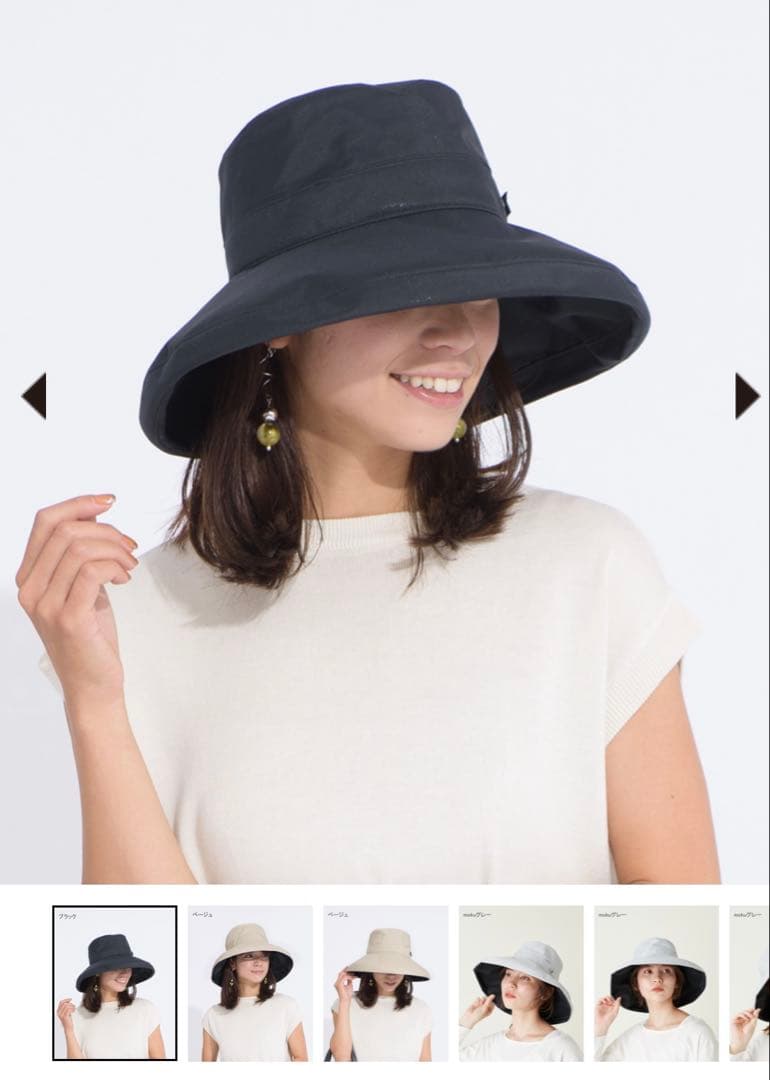Go to the next product image
The width and height of the screenshot is (770, 1080).
(x=746, y=395)
